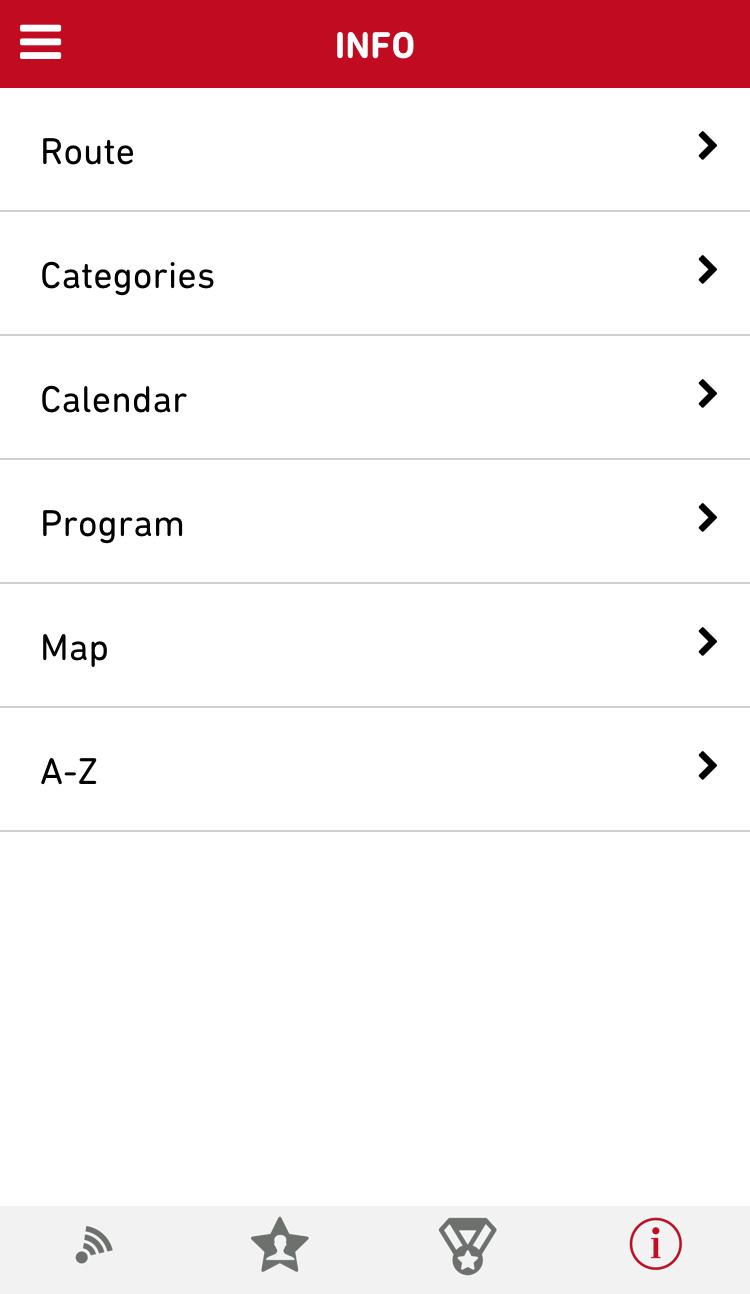The image size is (750, 1294).
Task: Switch to the favorites star tab
Action: point(280,1246)
